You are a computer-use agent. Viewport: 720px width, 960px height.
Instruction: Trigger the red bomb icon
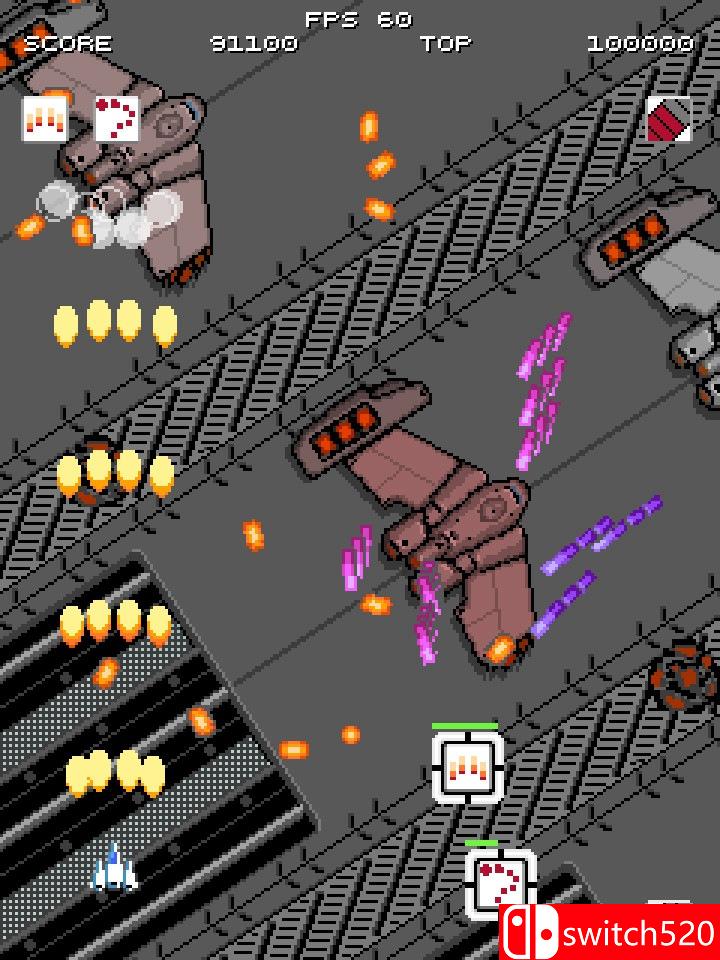[x=668, y=120]
